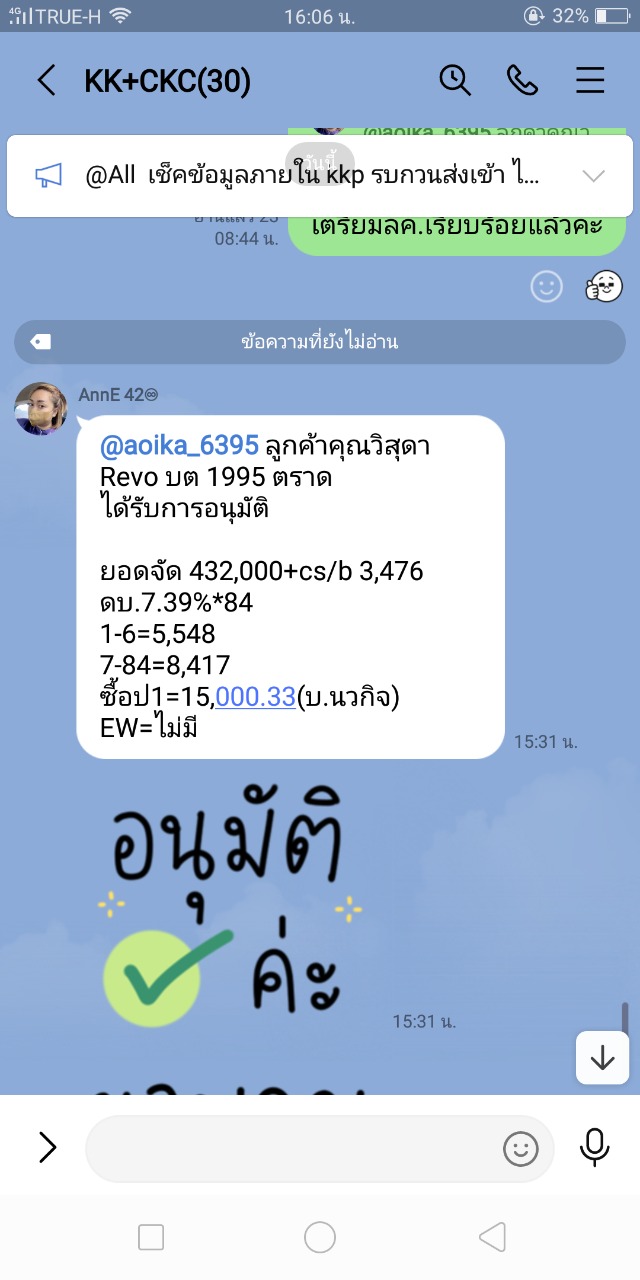This screenshot has width=640, height=1280.
Task: Start a call with the group
Action: [522, 81]
